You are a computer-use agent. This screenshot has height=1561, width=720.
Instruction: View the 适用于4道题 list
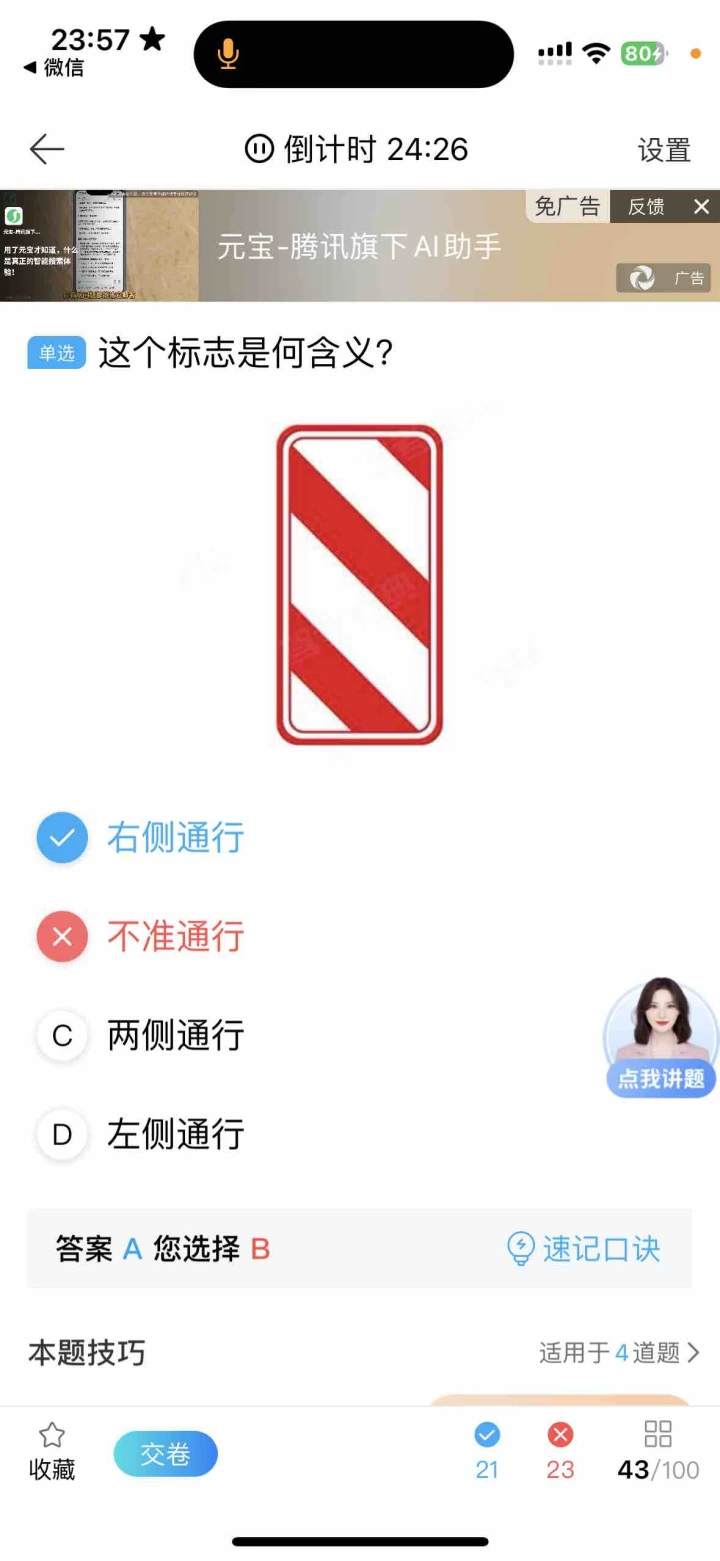(619, 1353)
